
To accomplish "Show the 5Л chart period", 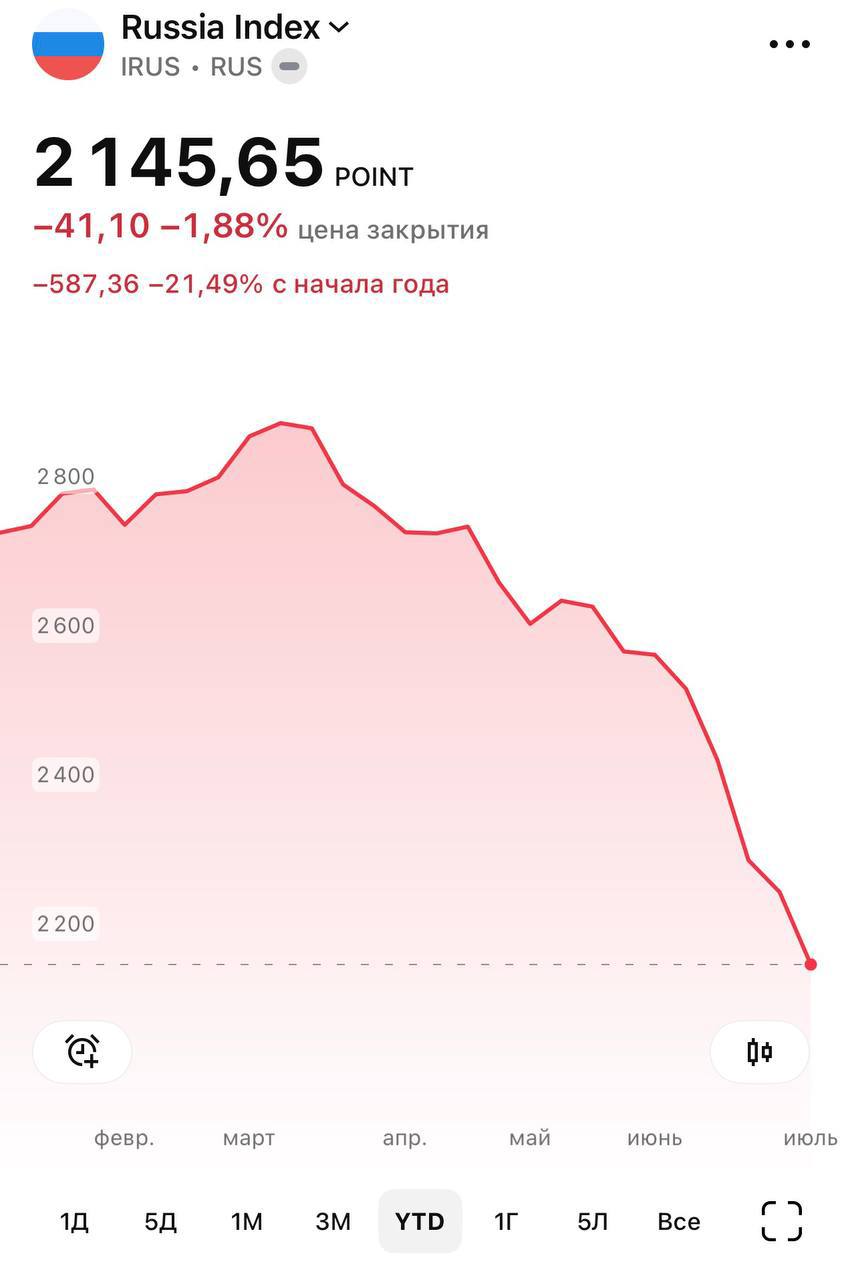I will [593, 1222].
